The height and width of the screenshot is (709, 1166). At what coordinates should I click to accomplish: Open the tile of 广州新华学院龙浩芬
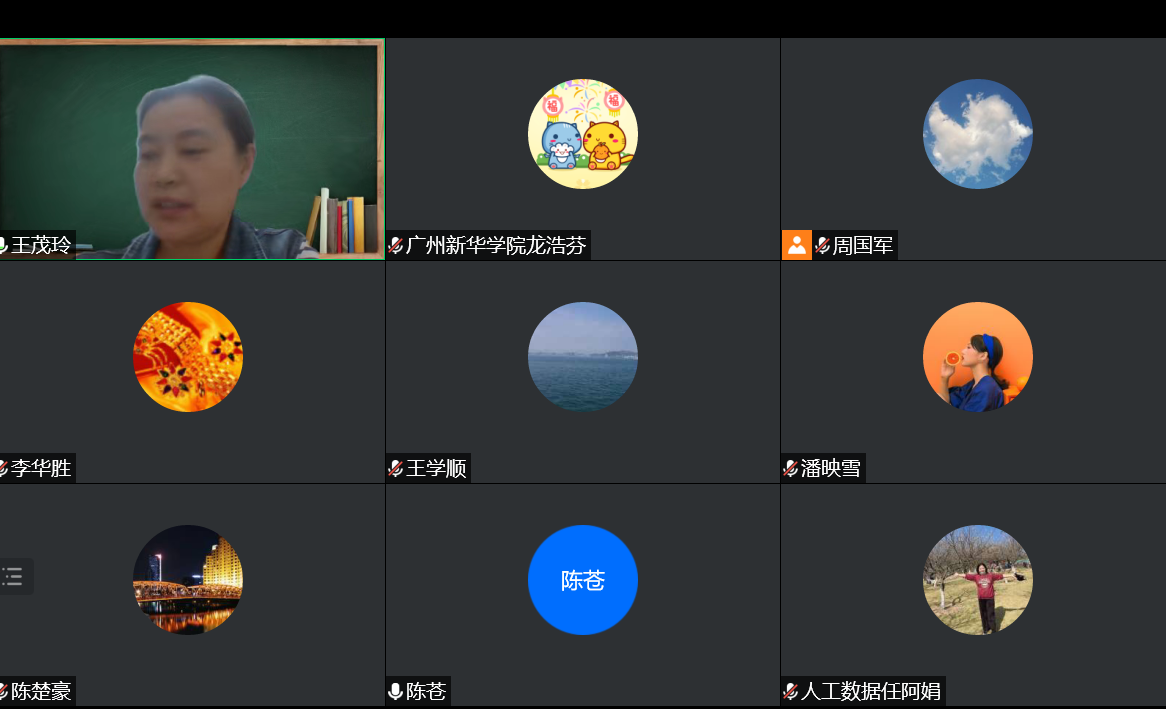pyautogui.click(x=583, y=149)
